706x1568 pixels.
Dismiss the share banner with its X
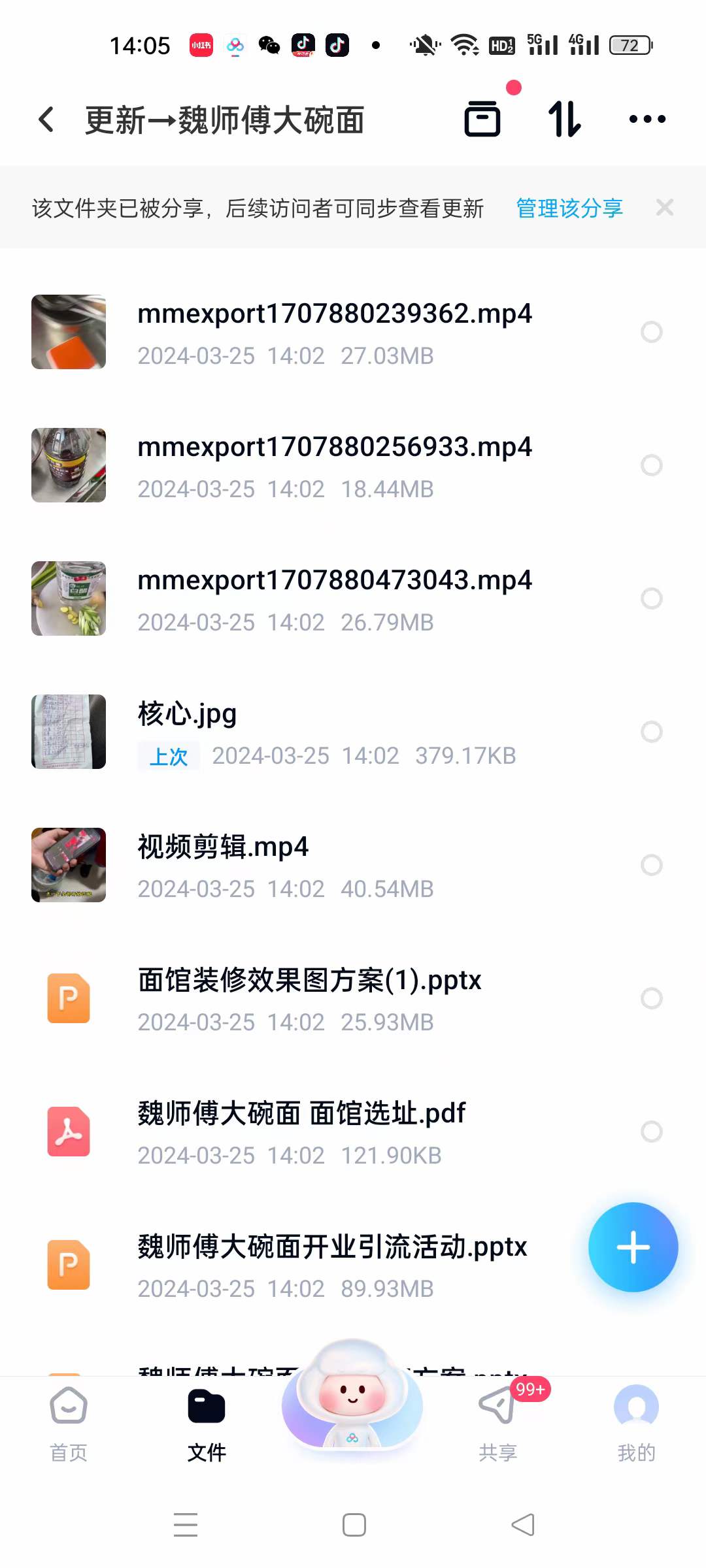click(x=665, y=207)
